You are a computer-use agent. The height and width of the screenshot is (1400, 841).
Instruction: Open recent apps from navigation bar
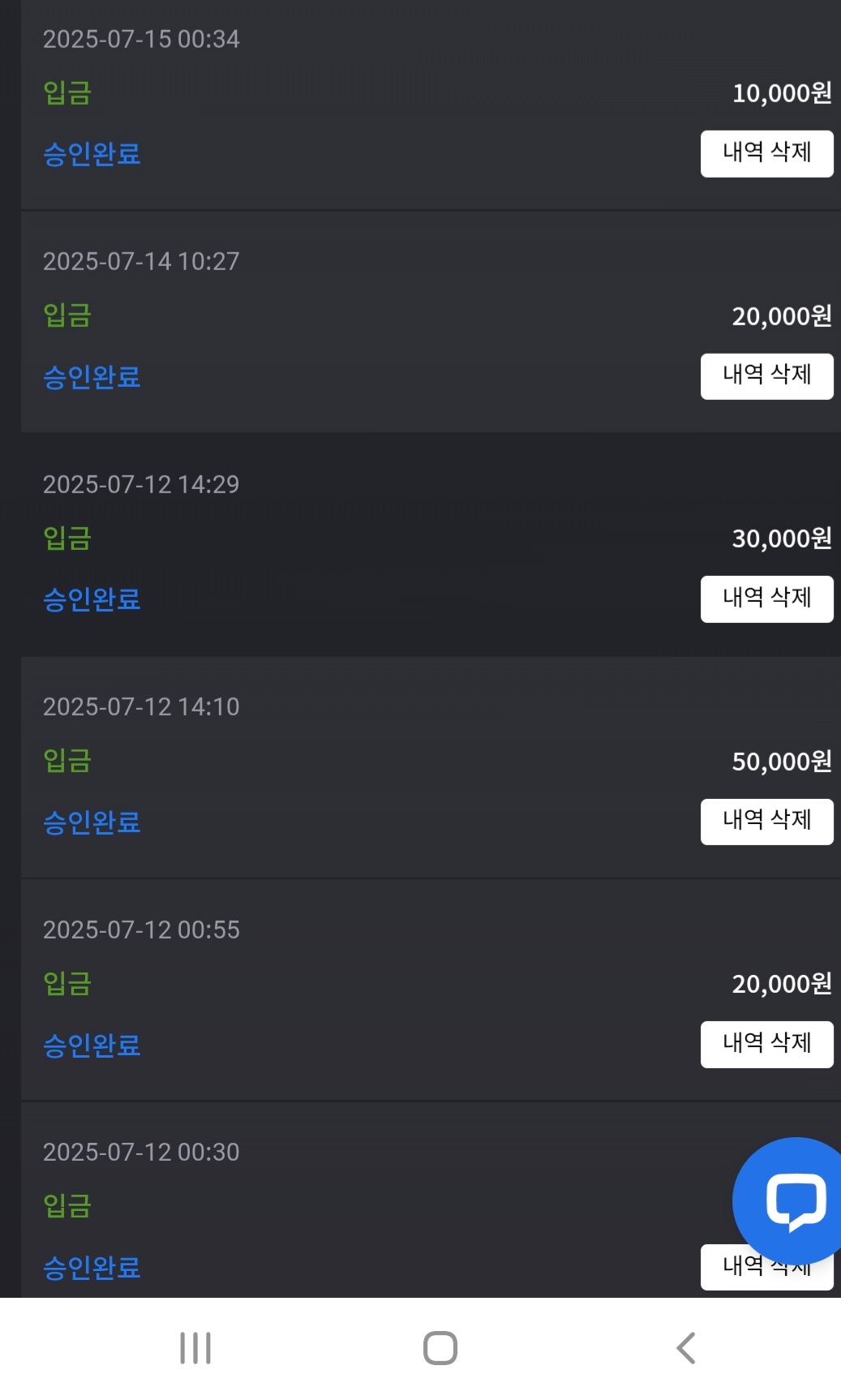click(195, 1348)
